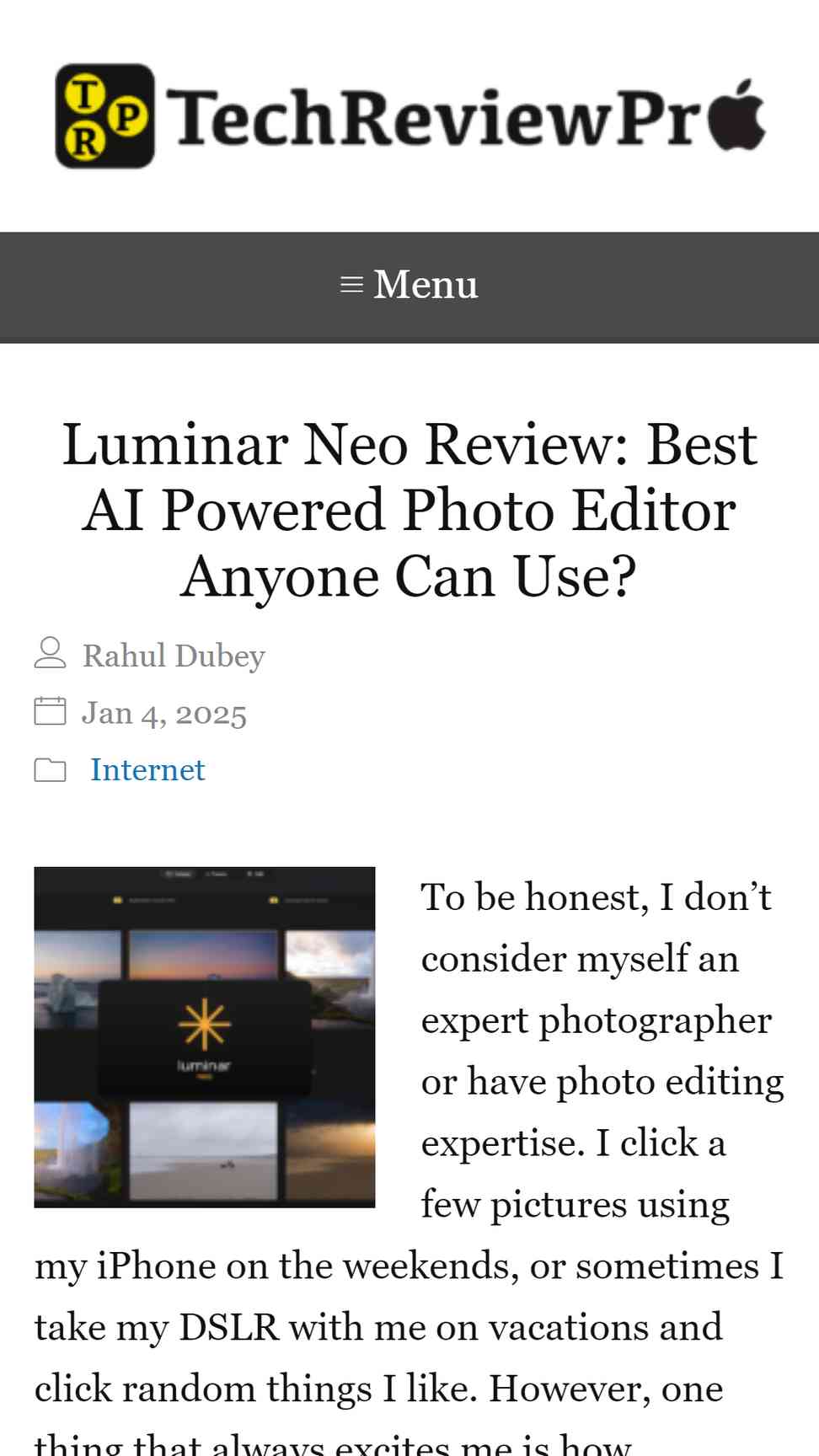
Task: Open the Menu navigation bar
Action: (x=409, y=286)
